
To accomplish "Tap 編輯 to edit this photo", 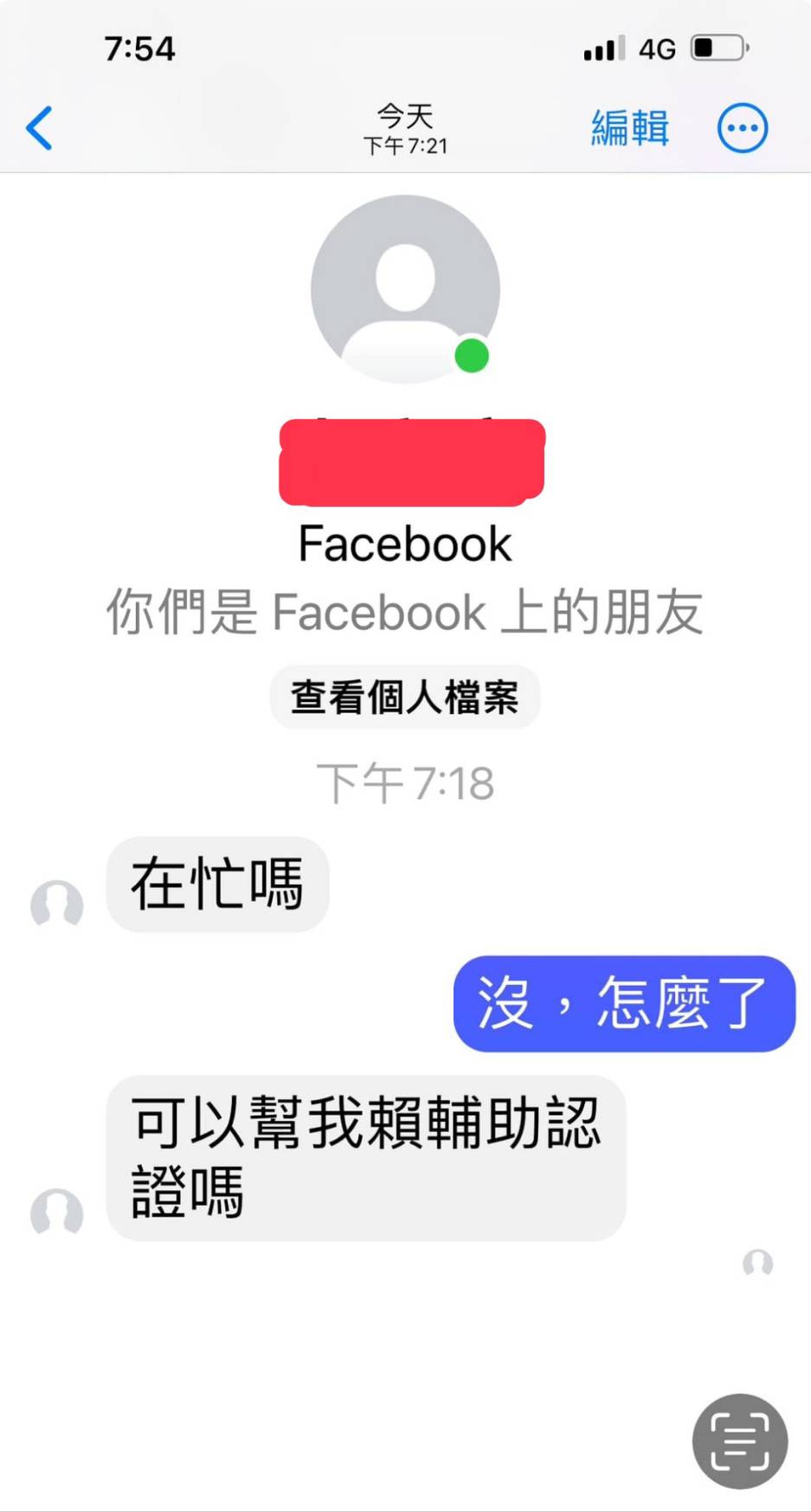I will tap(629, 128).
